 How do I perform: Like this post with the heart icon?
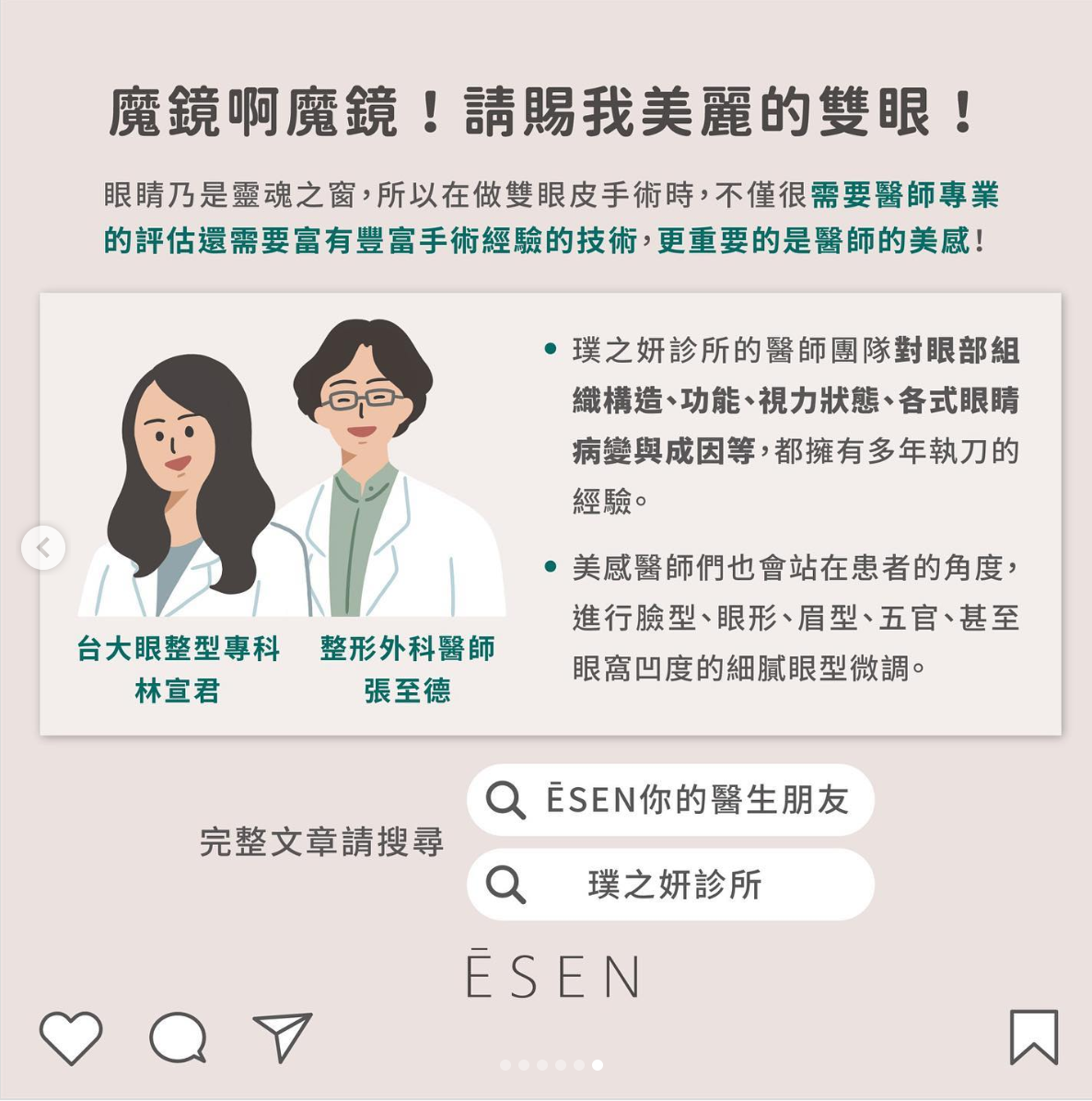tap(71, 1037)
